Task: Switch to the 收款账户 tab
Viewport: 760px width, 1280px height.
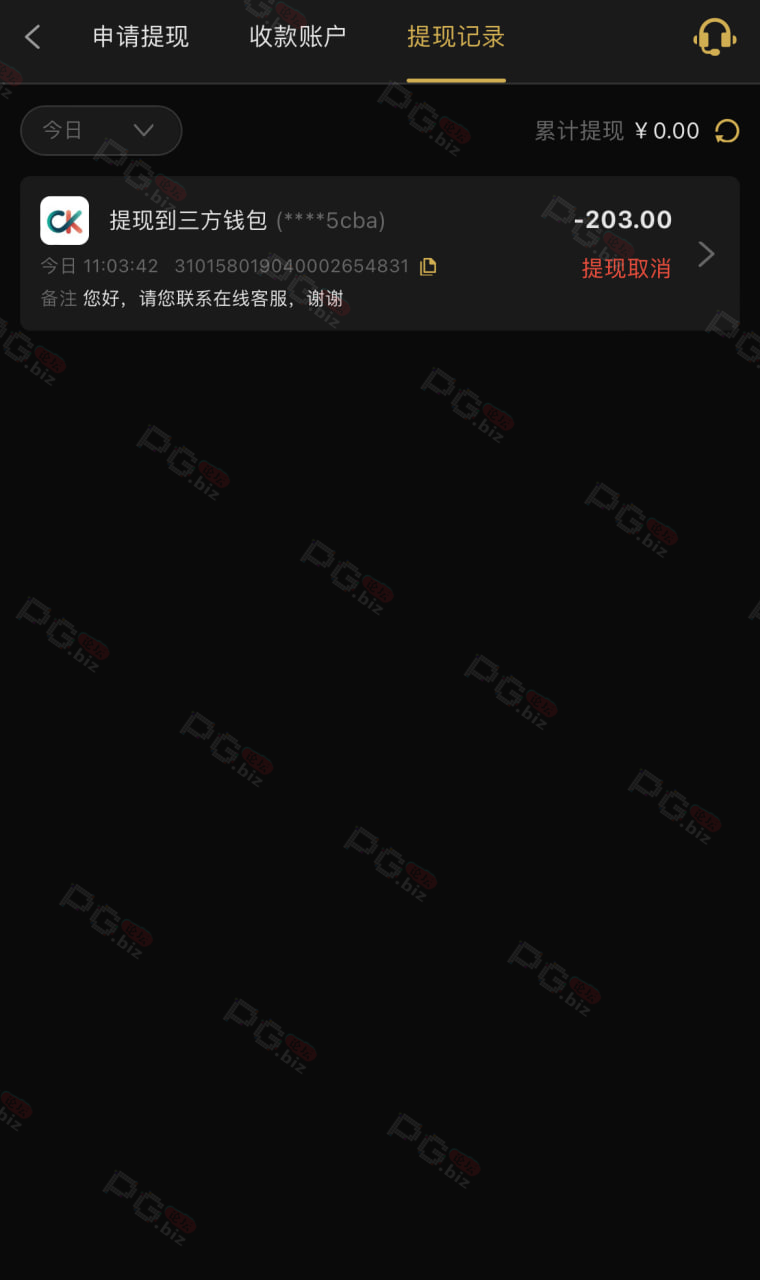Action: [298, 38]
